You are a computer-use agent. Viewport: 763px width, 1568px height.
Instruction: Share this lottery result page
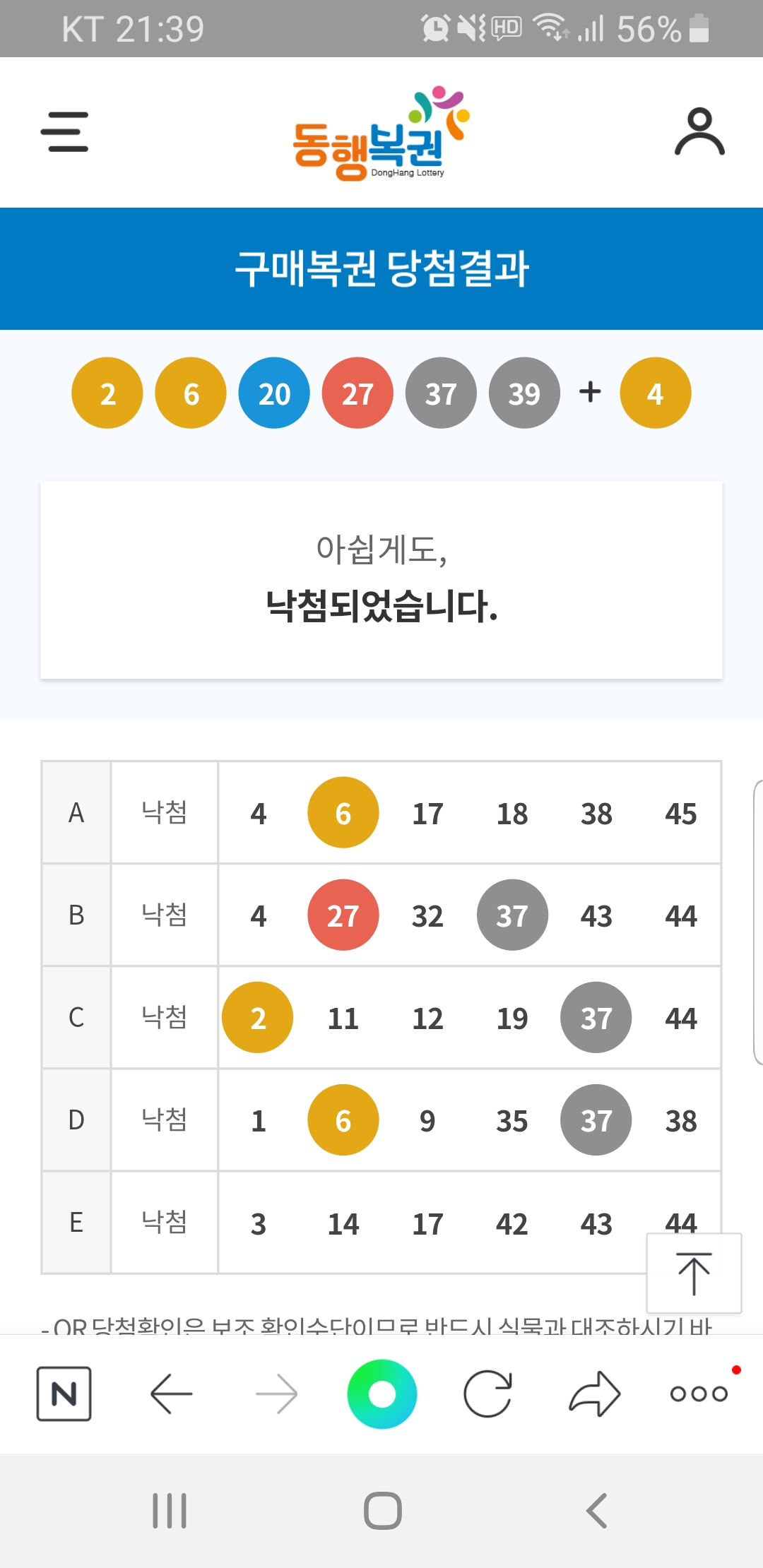point(594,1394)
